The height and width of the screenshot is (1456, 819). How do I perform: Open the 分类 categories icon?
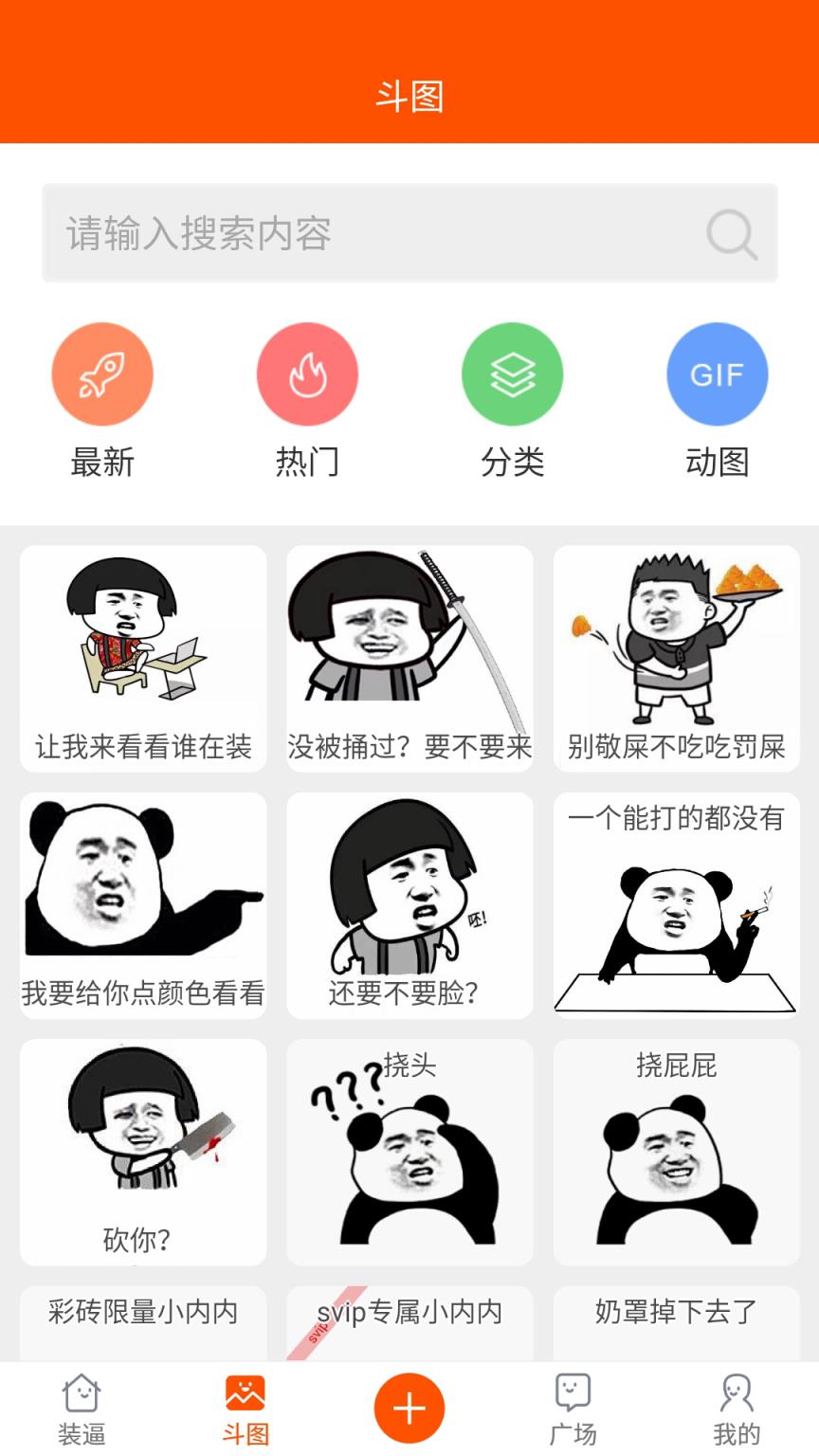pyautogui.click(x=512, y=373)
